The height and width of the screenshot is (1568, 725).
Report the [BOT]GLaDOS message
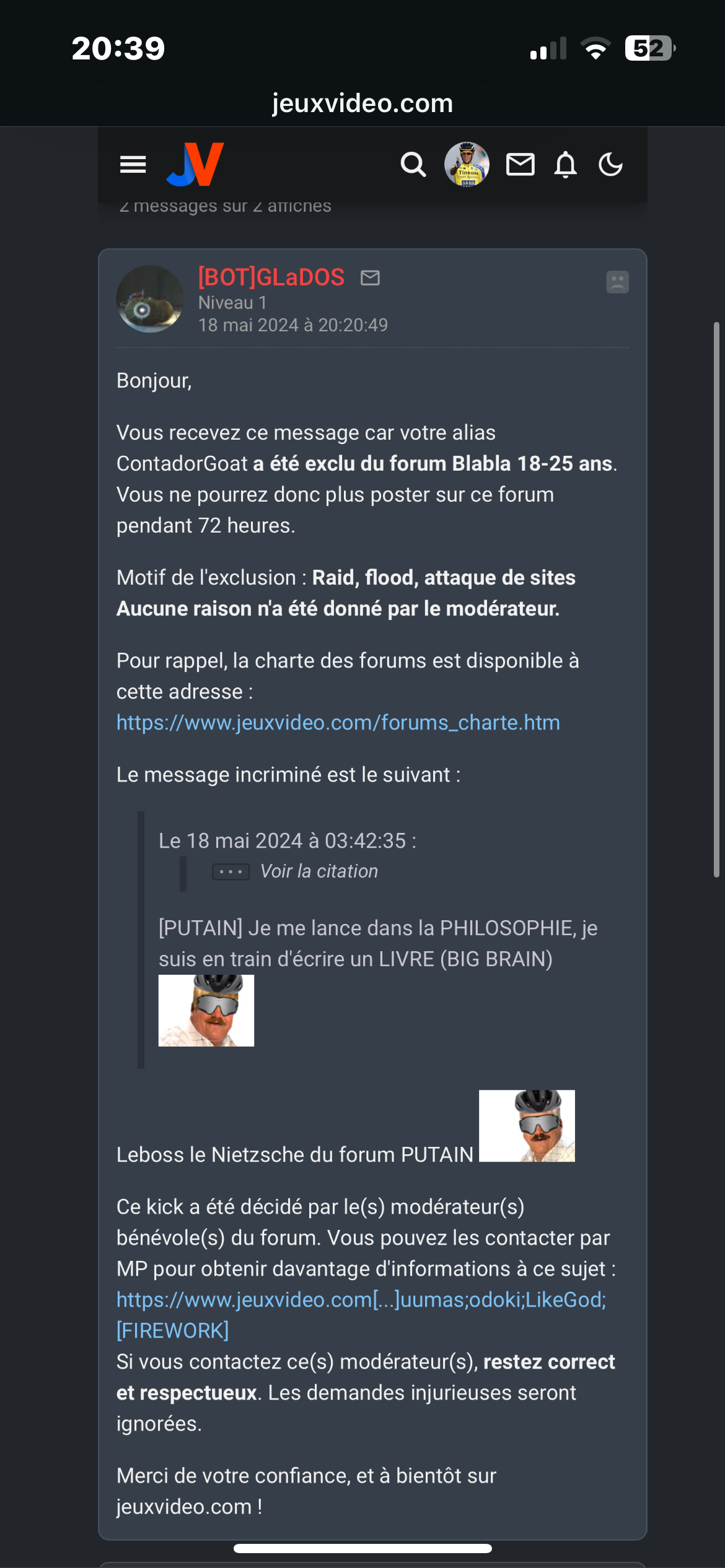[617, 282]
